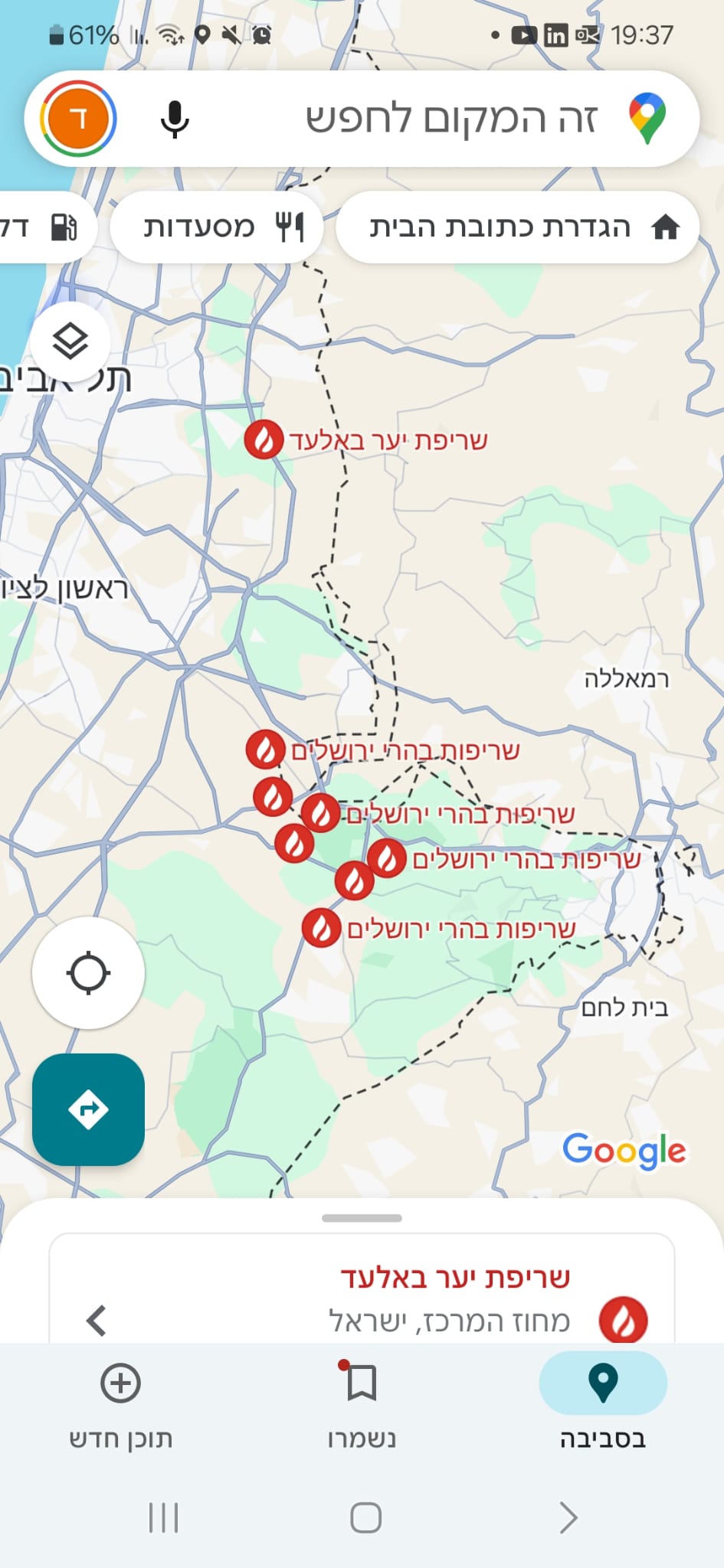Go to the system home screen

365,1517
